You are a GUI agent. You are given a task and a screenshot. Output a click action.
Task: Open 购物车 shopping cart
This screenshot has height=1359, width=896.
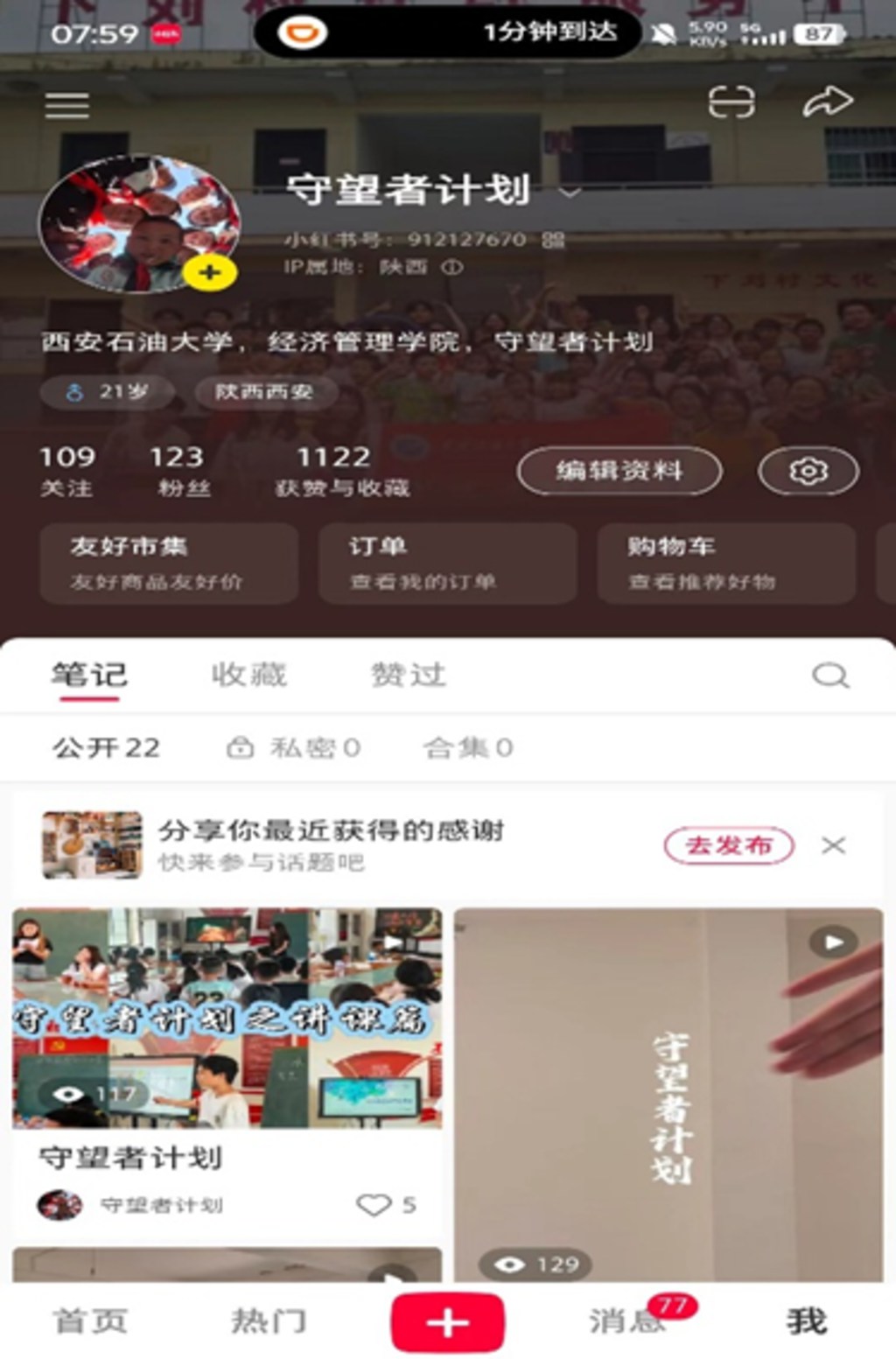[725, 563]
